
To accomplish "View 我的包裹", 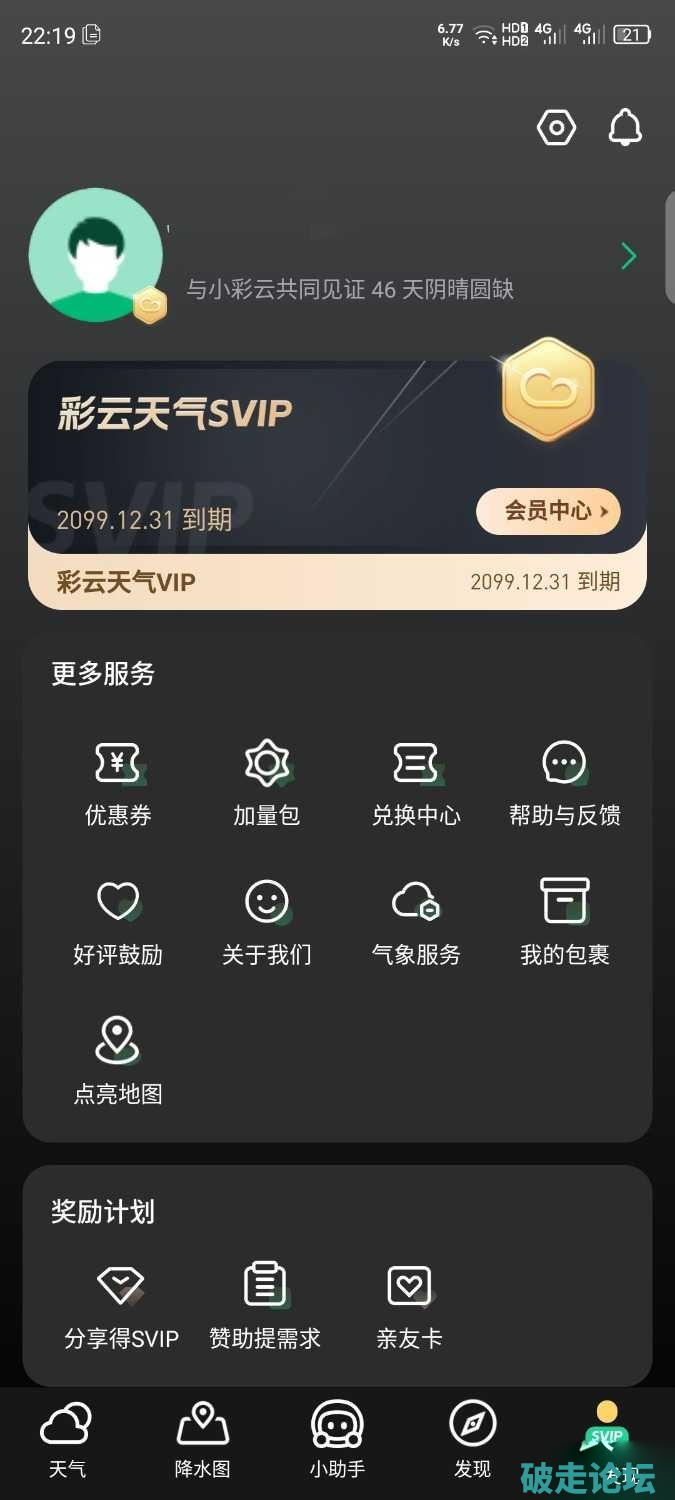I will (x=565, y=923).
